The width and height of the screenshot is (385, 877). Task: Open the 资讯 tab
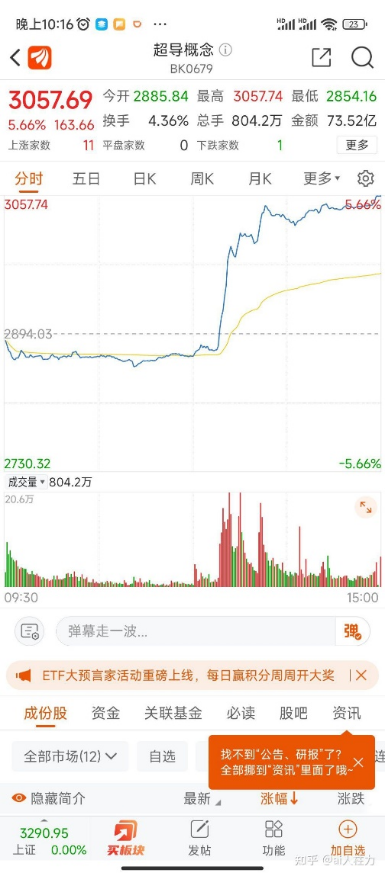[x=346, y=713]
